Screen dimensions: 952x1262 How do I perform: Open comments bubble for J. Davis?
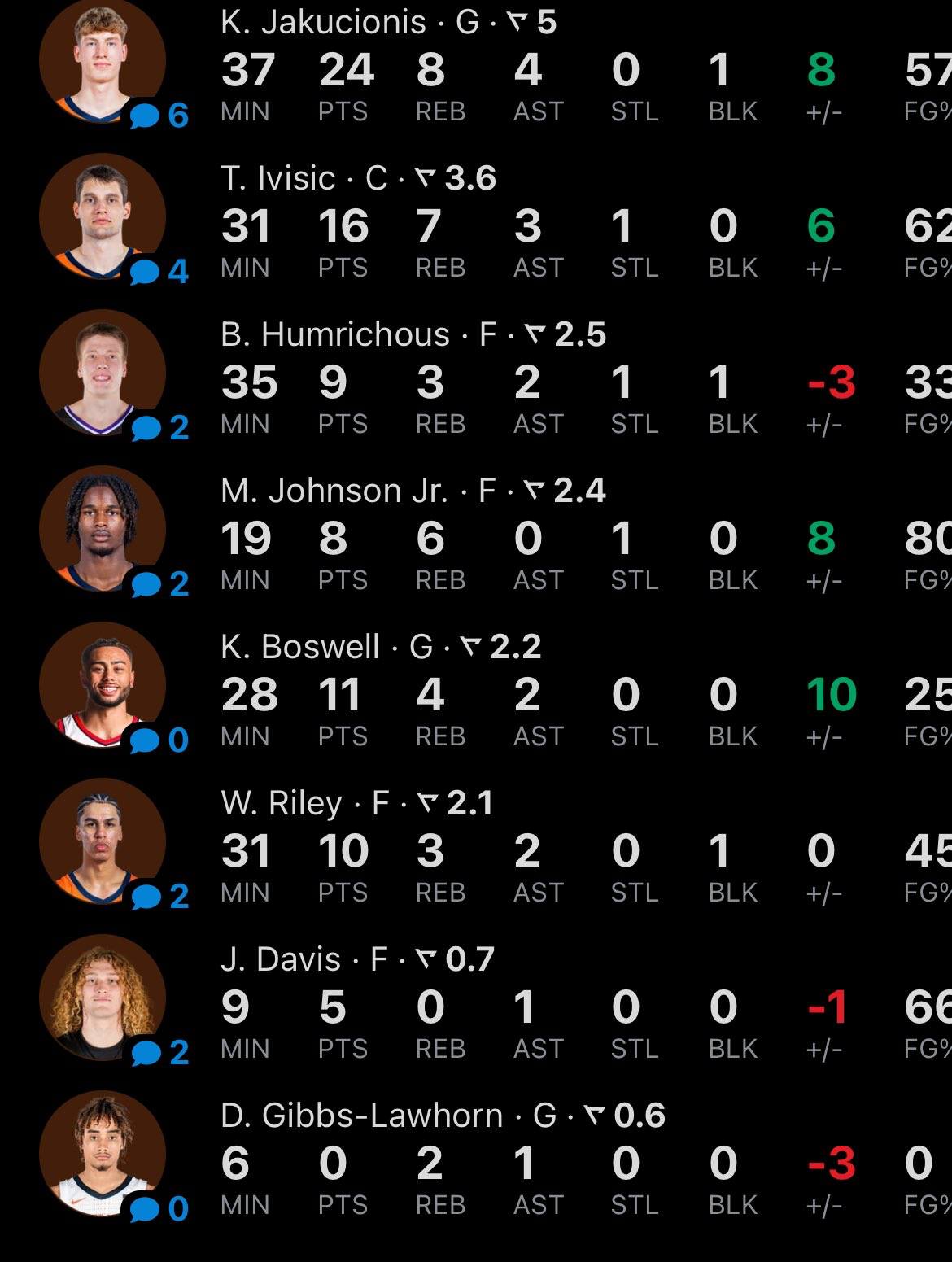[159, 1053]
